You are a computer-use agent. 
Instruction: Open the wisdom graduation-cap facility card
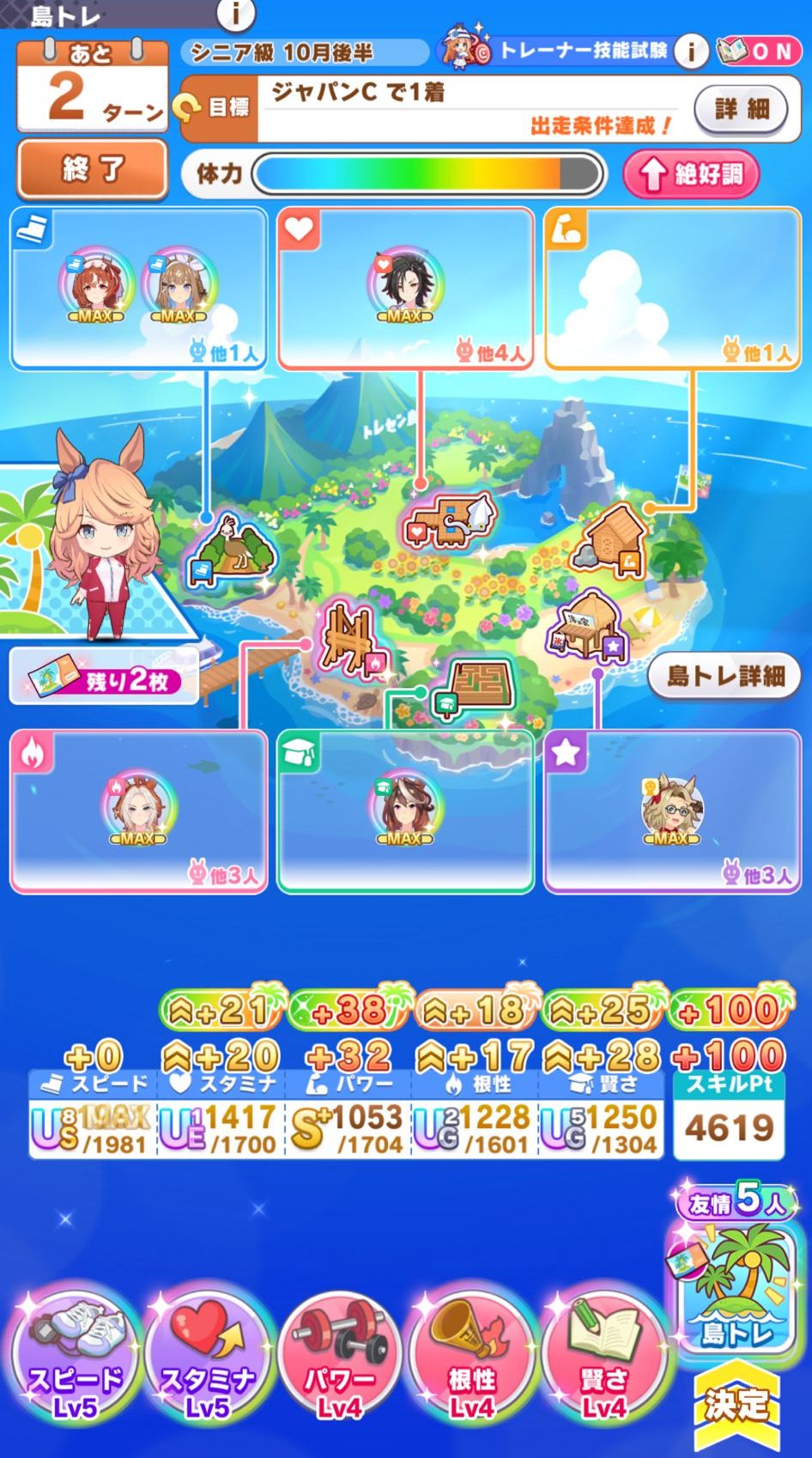tap(406, 812)
